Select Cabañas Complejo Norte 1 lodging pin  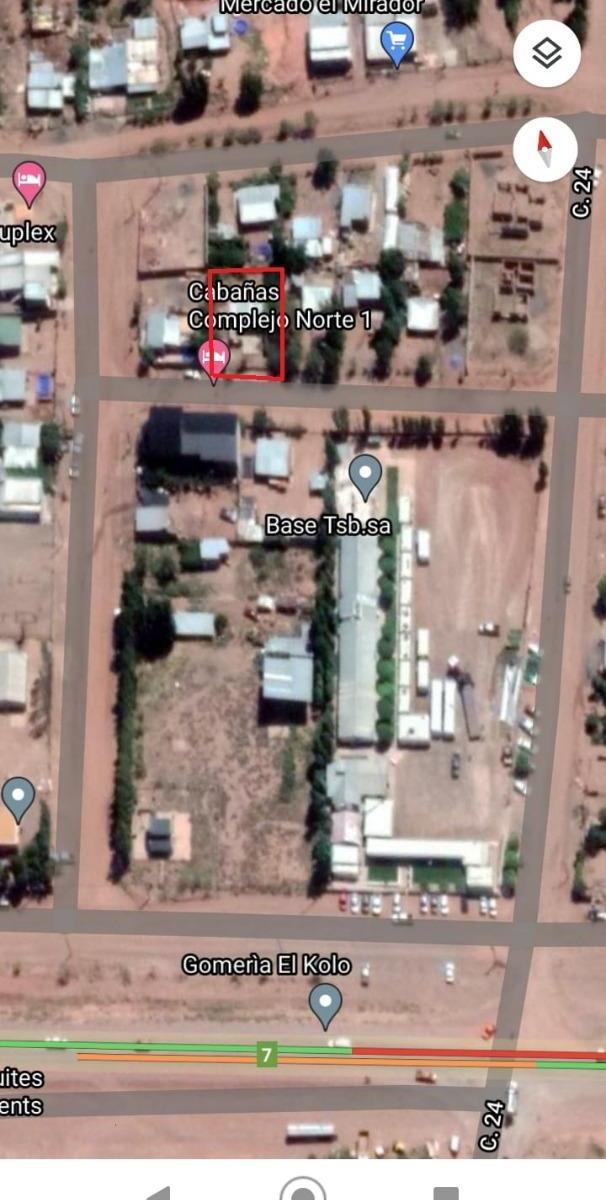point(213,360)
